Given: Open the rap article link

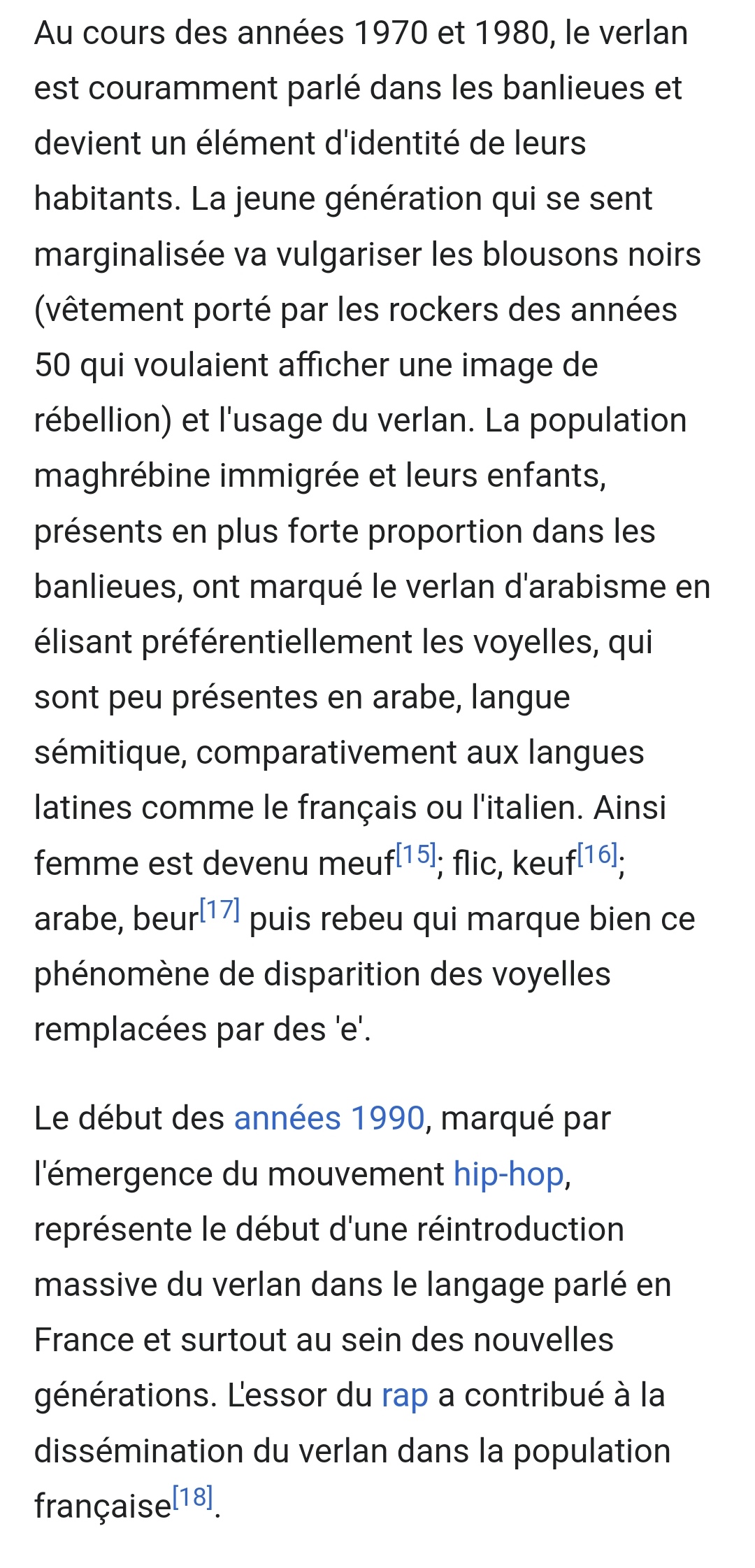Looking at the screenshot, I should pyautogui.click(x=405, y=1395).
